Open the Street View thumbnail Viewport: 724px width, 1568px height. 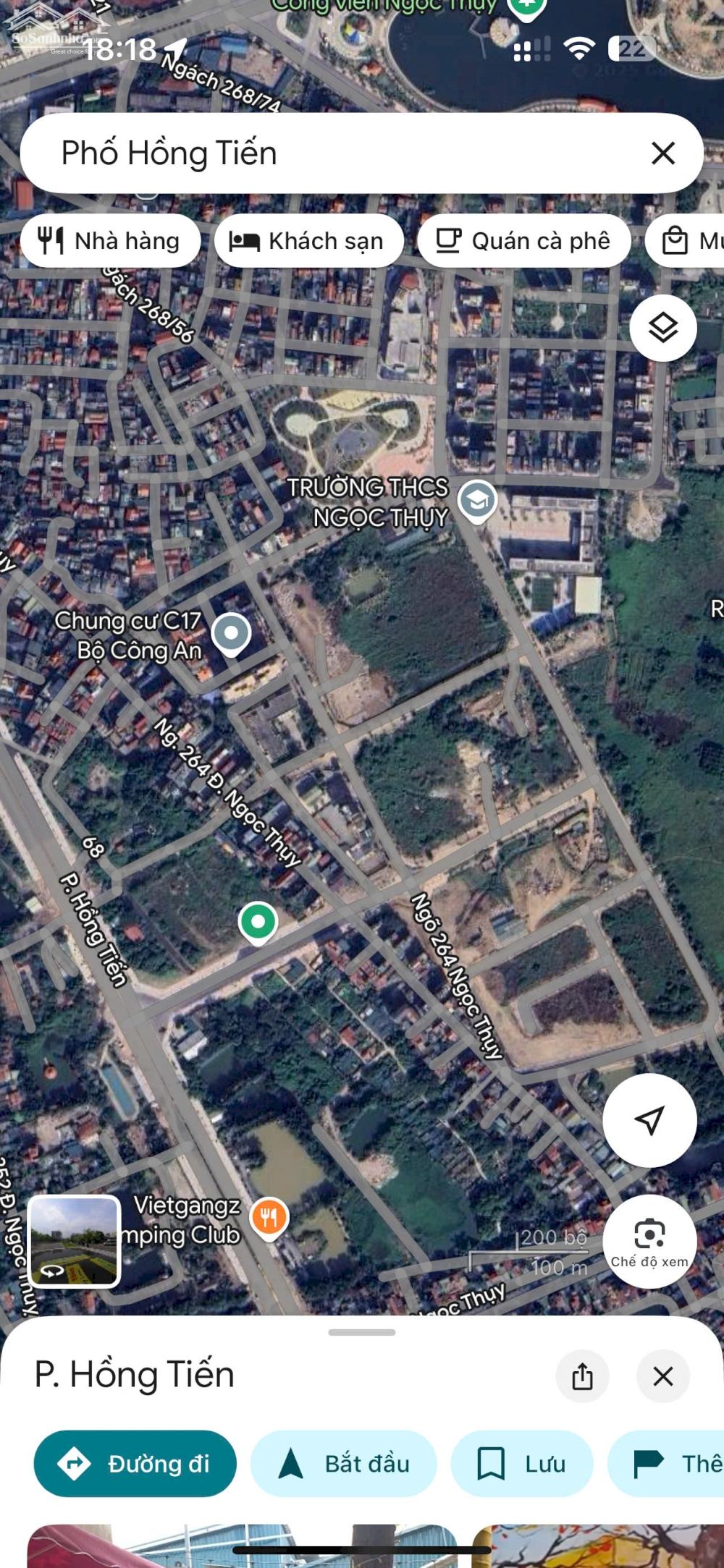pyautogui.click(x=74, y=1241)
